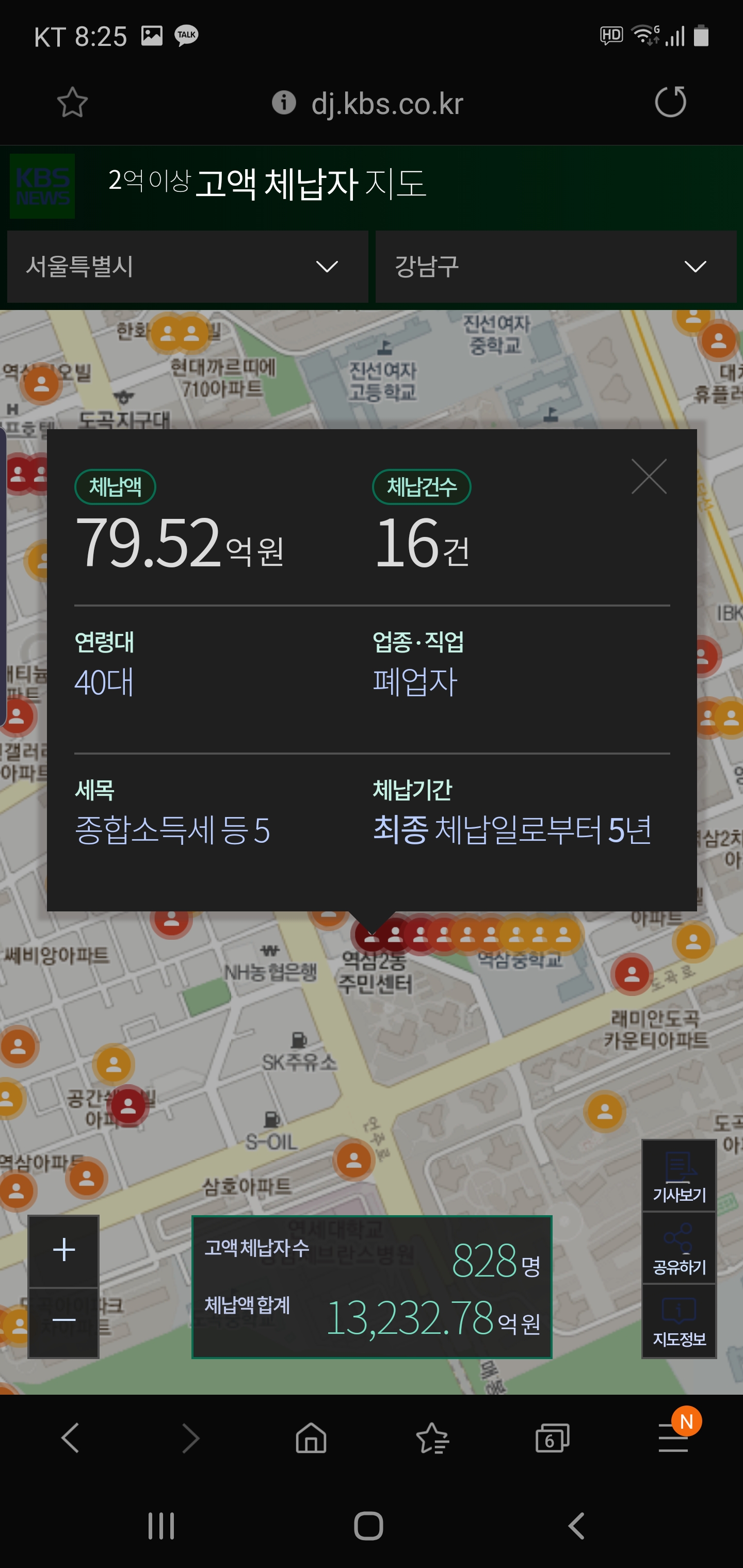Image resolution: width=743 pixels, height=1568 pixels.
Task: Go to the browser home page
Action: (311, 1439)
